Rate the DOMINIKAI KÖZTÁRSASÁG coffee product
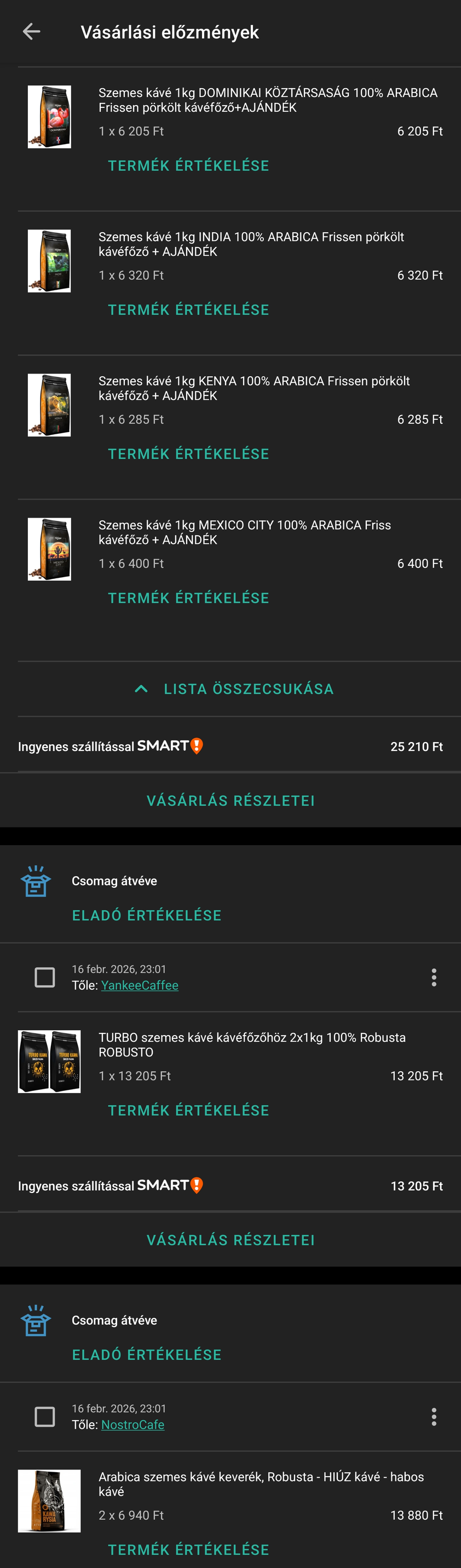The width and height of the screenshot is (461, 1568). (x=188, y=165)
